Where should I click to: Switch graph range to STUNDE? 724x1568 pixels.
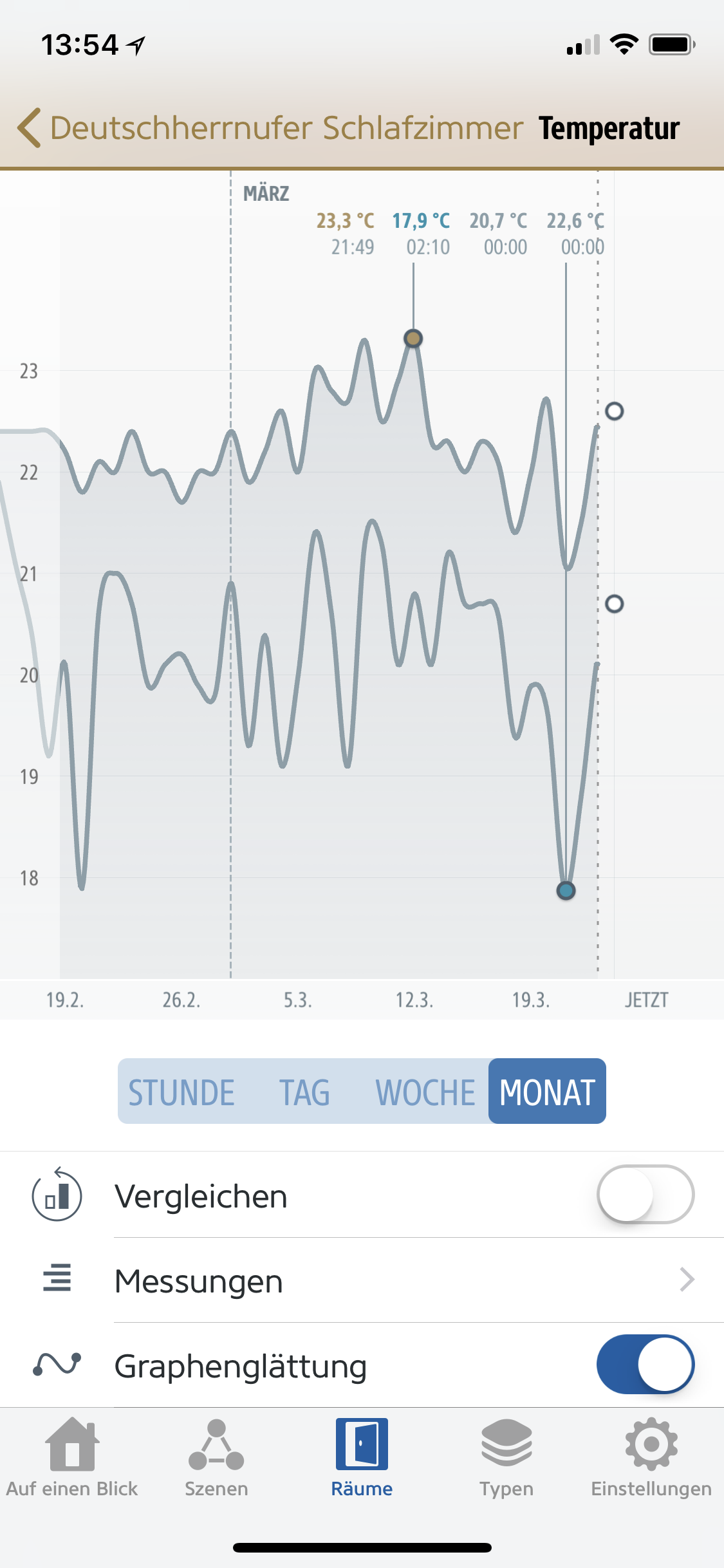[181, 1092]
